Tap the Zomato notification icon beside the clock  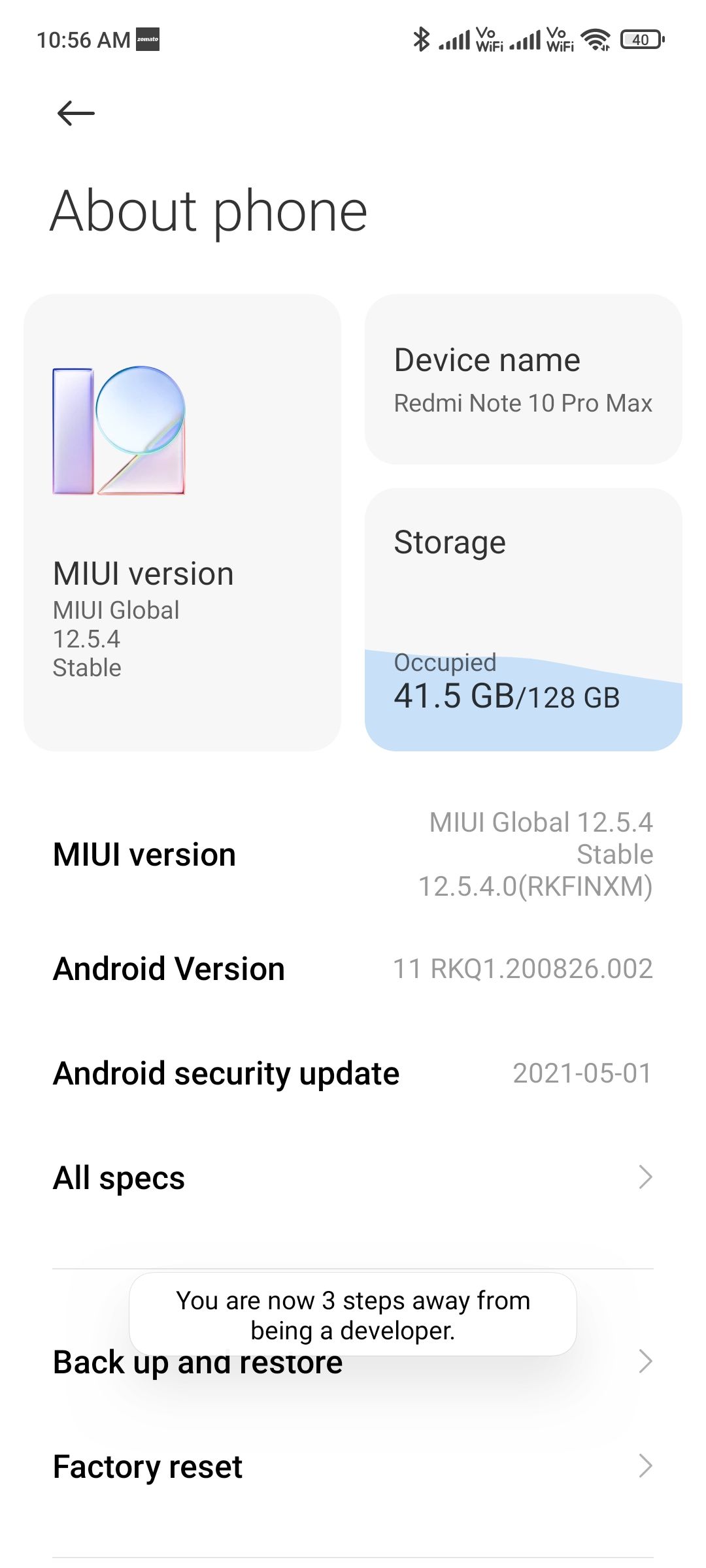point(149,39)
